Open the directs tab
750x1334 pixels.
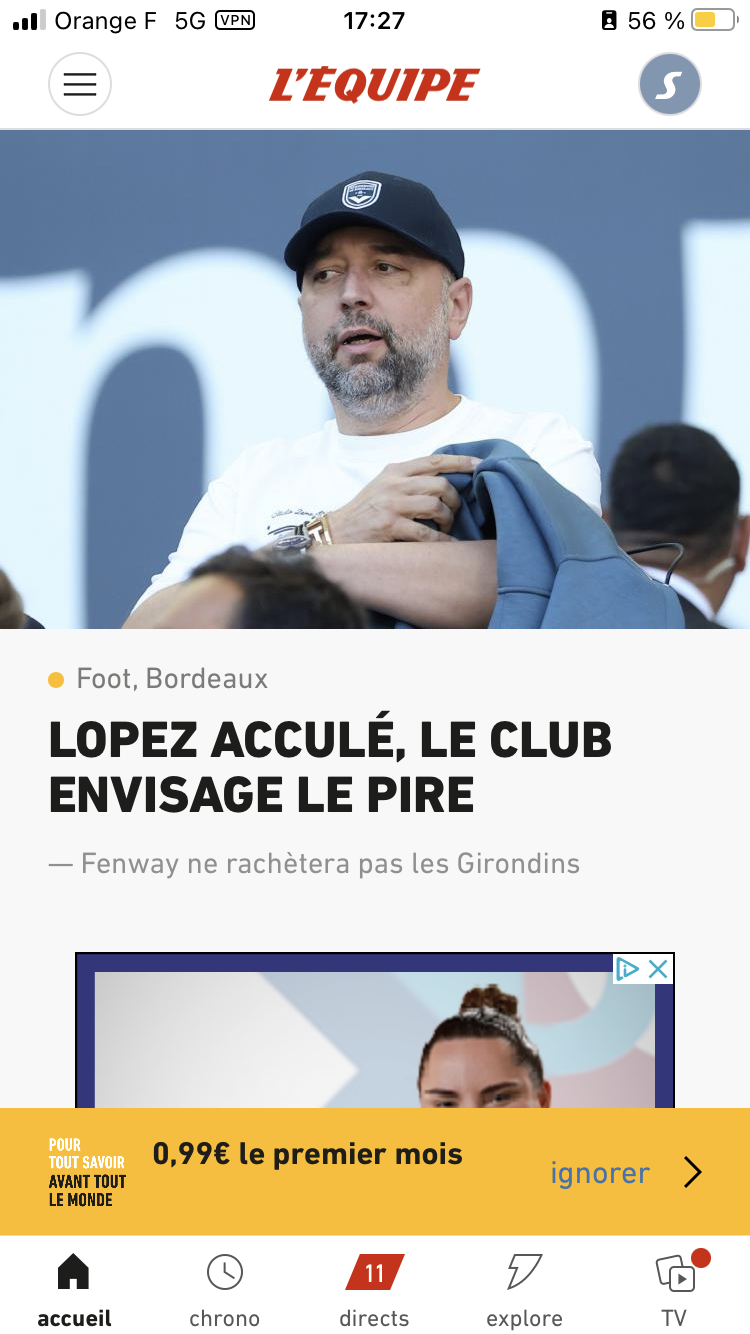[374, 1291]
